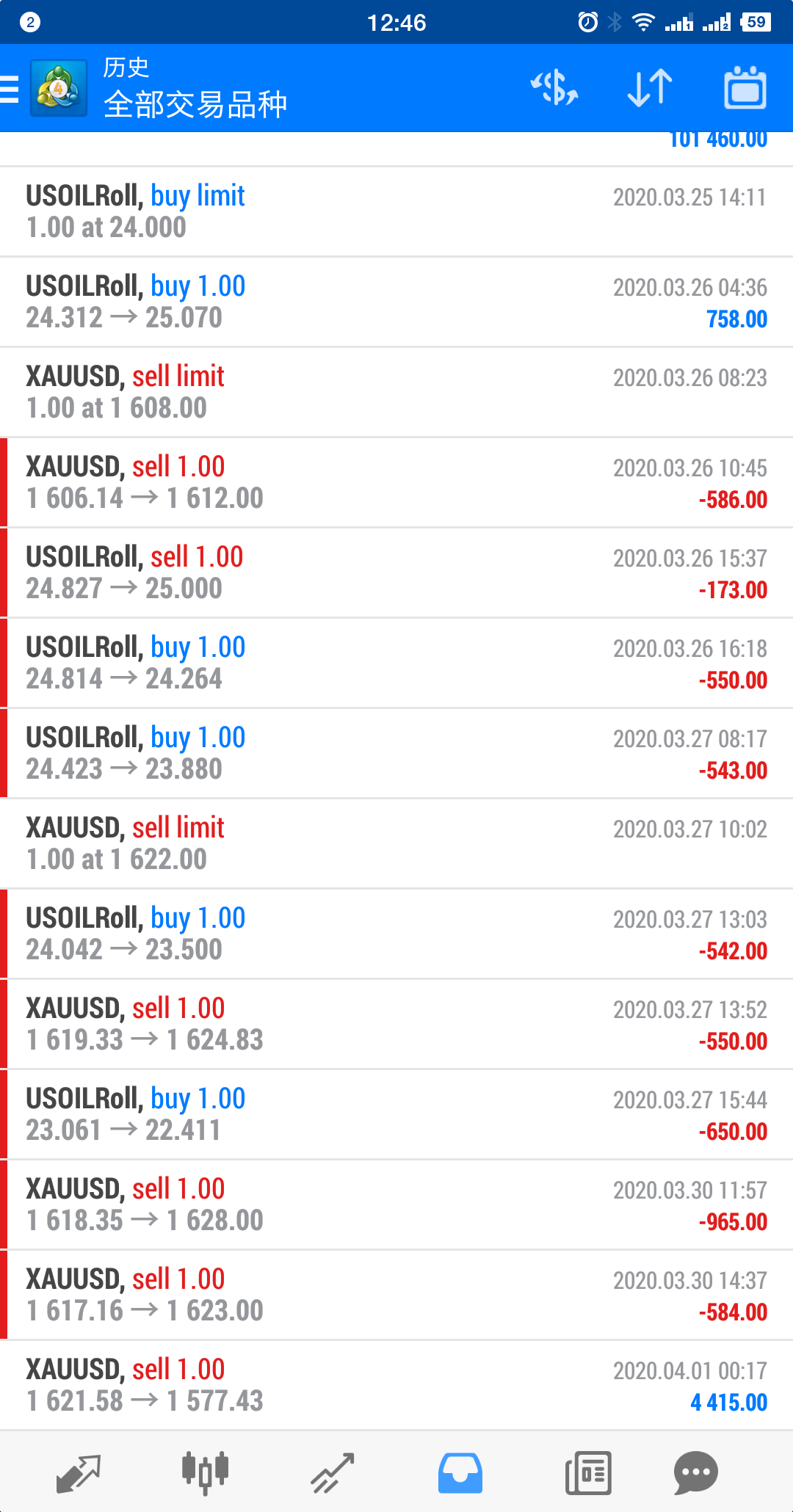Viewport: 793px width, 1512px height.
Task: Open the News tab
Action: [x=588, y=1472]
